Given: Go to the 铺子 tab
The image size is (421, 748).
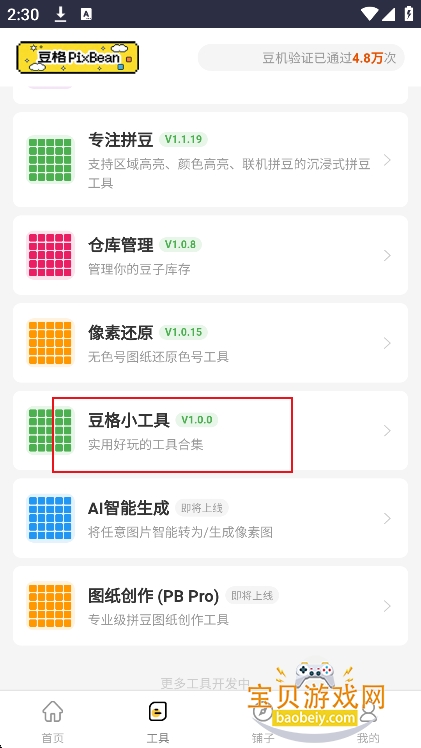Looking at the screenshot, I should click(x=263, y=720).
